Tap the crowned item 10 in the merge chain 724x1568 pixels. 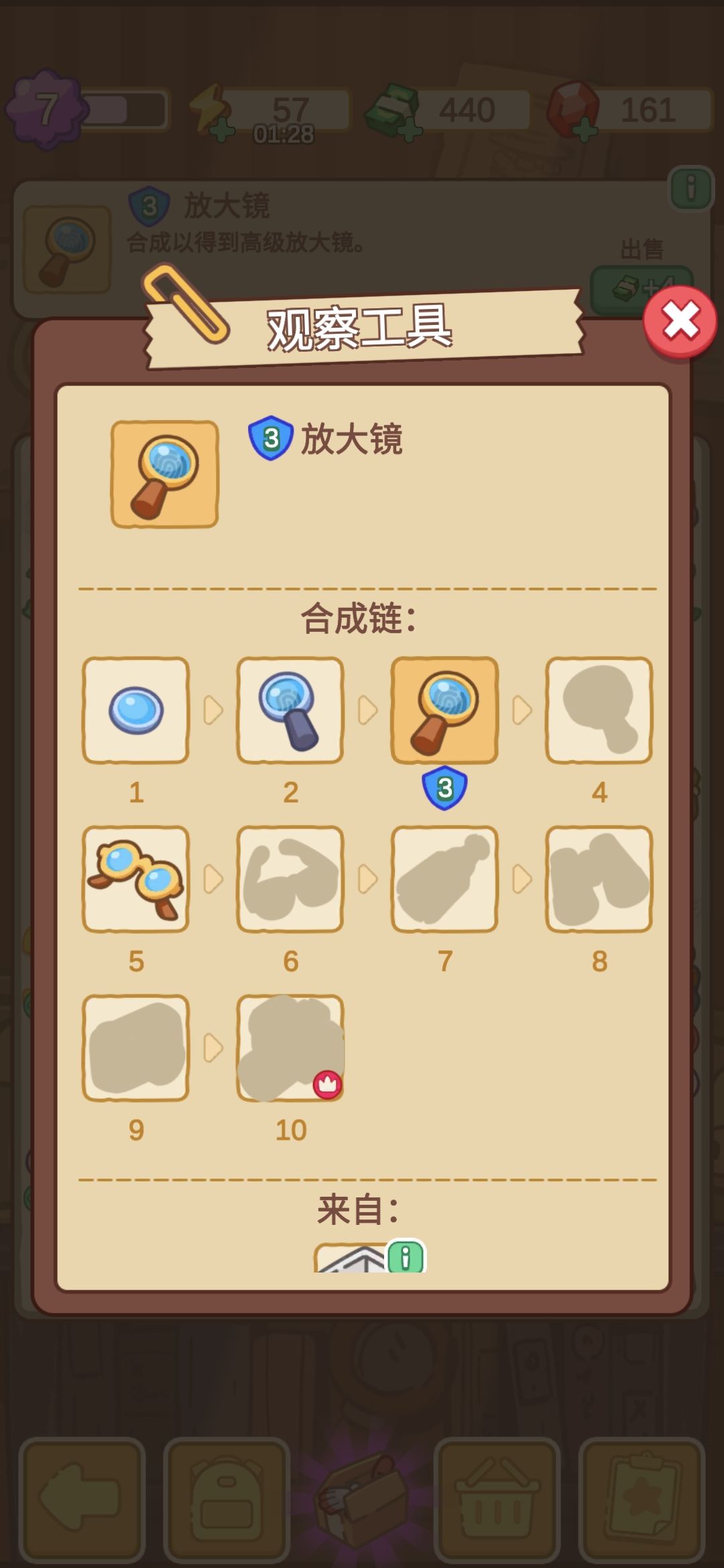pyautogui.click(x=290, y=1045)
